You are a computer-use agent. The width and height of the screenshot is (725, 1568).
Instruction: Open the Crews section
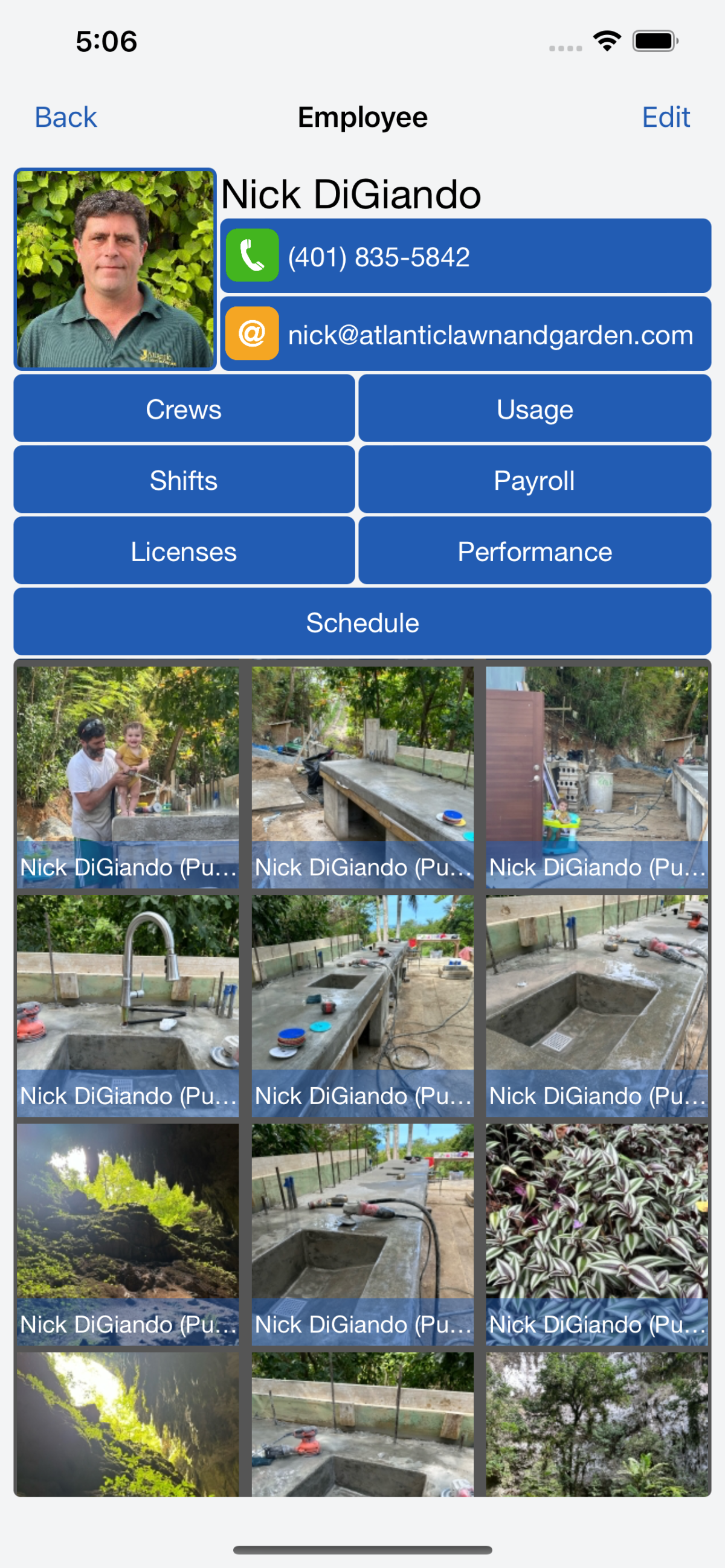pos(184,409)
